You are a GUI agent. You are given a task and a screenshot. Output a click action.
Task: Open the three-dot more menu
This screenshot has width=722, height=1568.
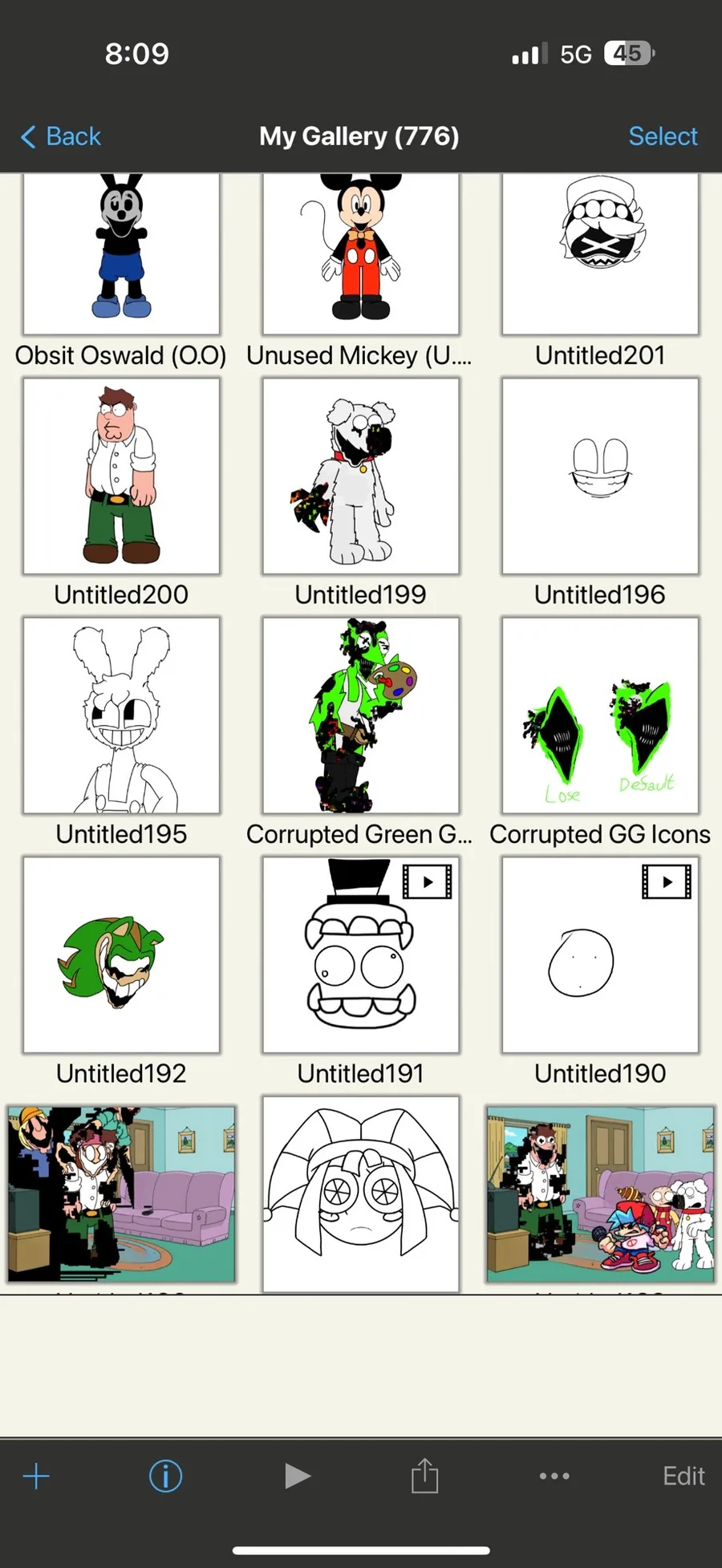pos(554,1476)
